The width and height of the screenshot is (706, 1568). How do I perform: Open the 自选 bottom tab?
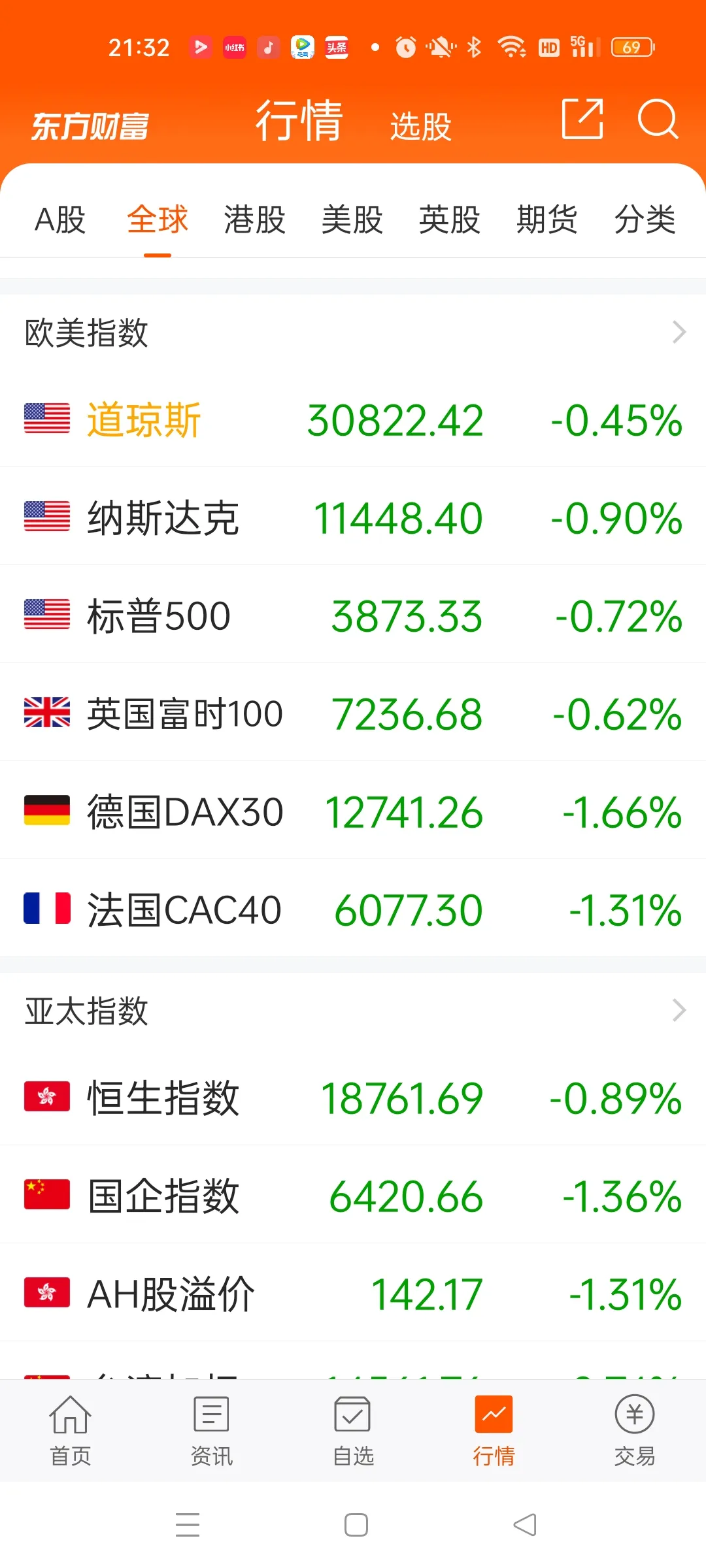coord(353,1431)
